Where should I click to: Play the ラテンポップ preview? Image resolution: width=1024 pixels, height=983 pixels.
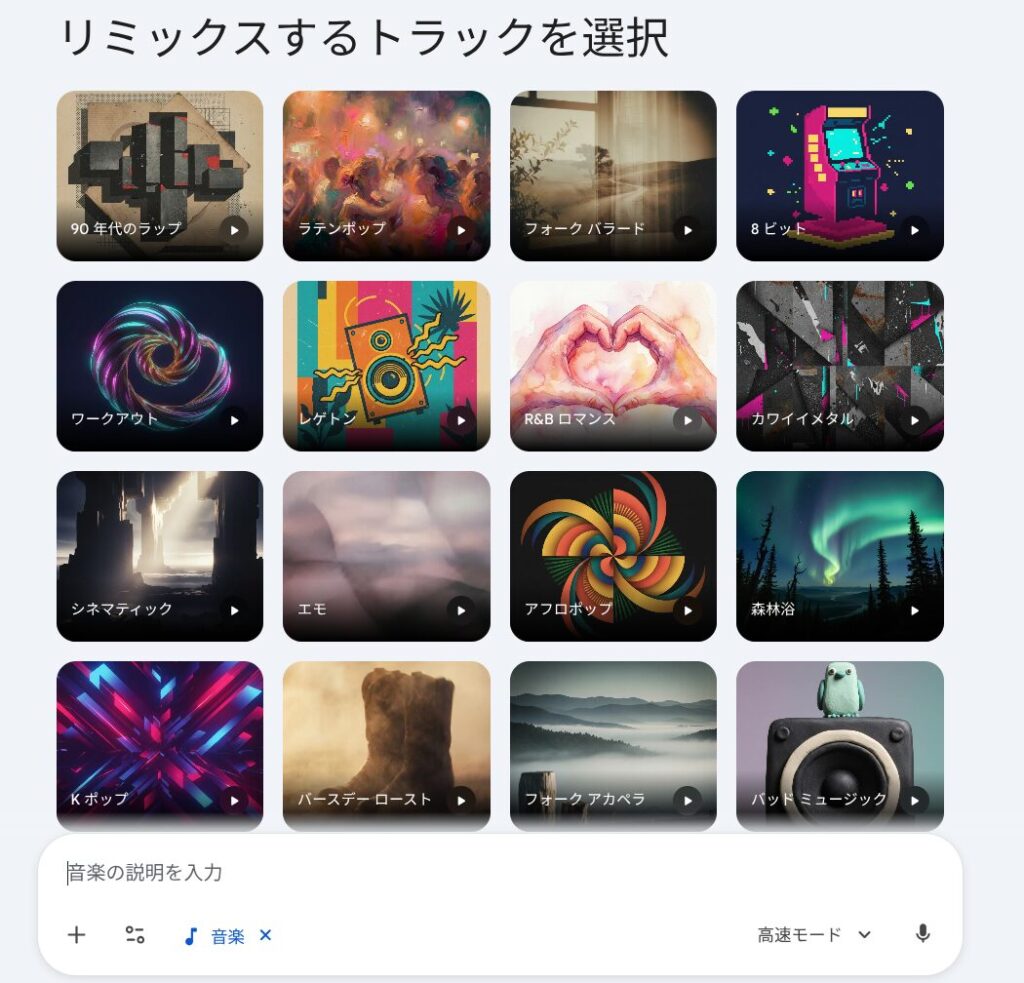(461, 230)
